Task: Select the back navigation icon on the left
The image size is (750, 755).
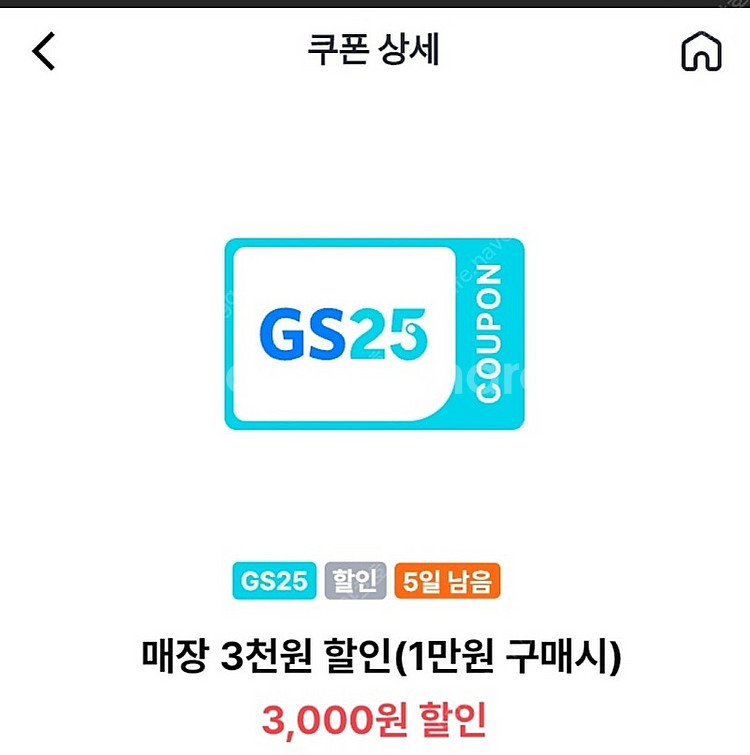Action: click(42, 52)
